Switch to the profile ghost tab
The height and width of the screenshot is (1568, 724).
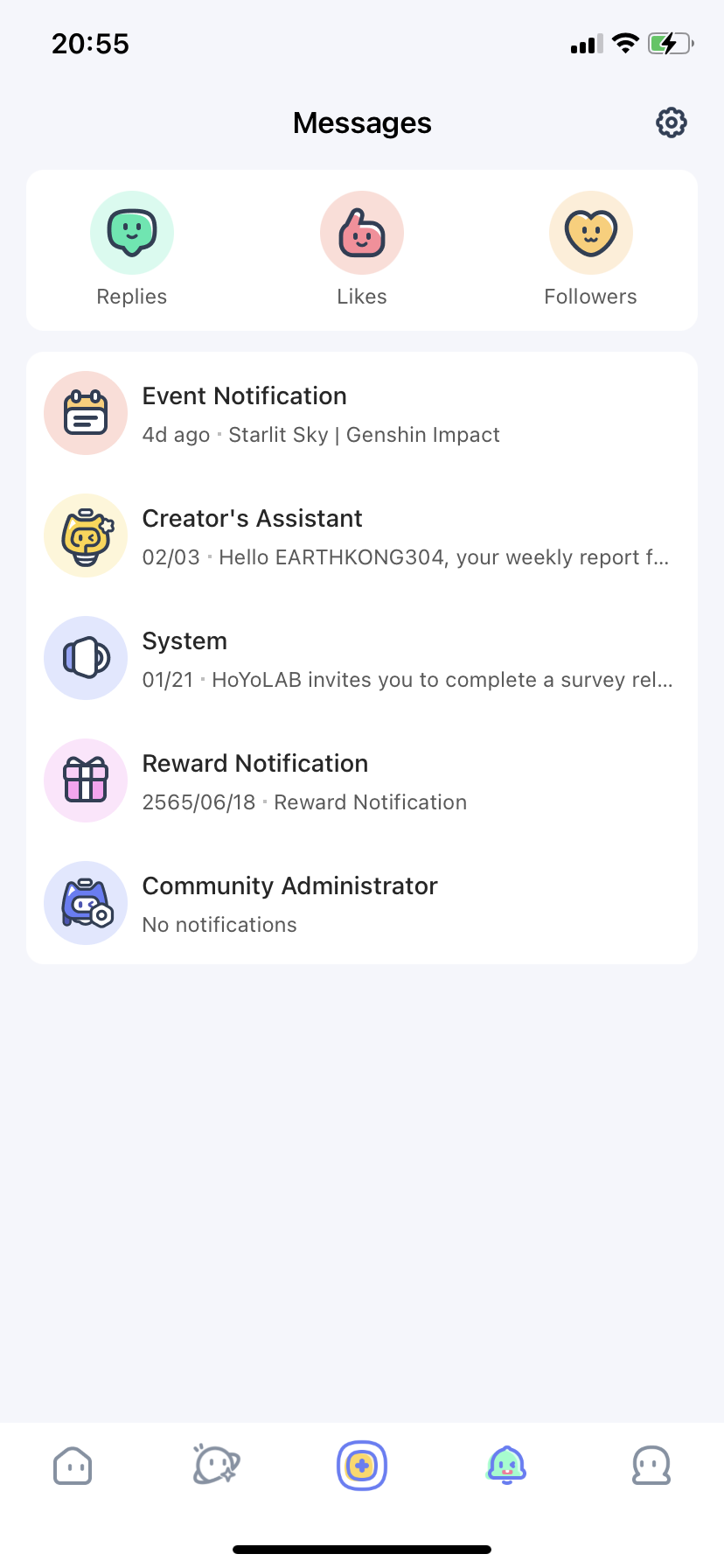(651, 1466)
